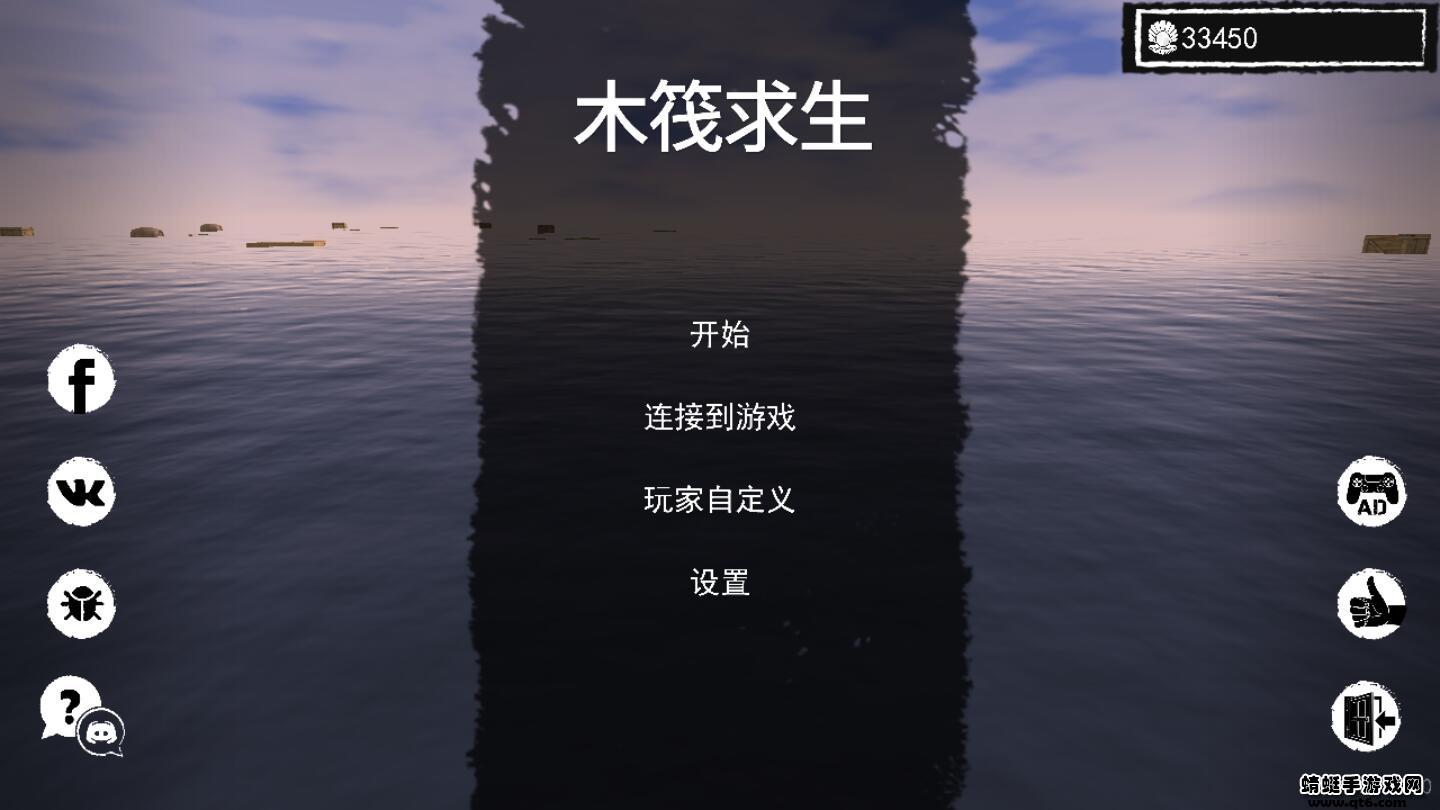1440x810 pixels.
Task: Report a bug via the bug icon
Action: [x=81, y=604]
